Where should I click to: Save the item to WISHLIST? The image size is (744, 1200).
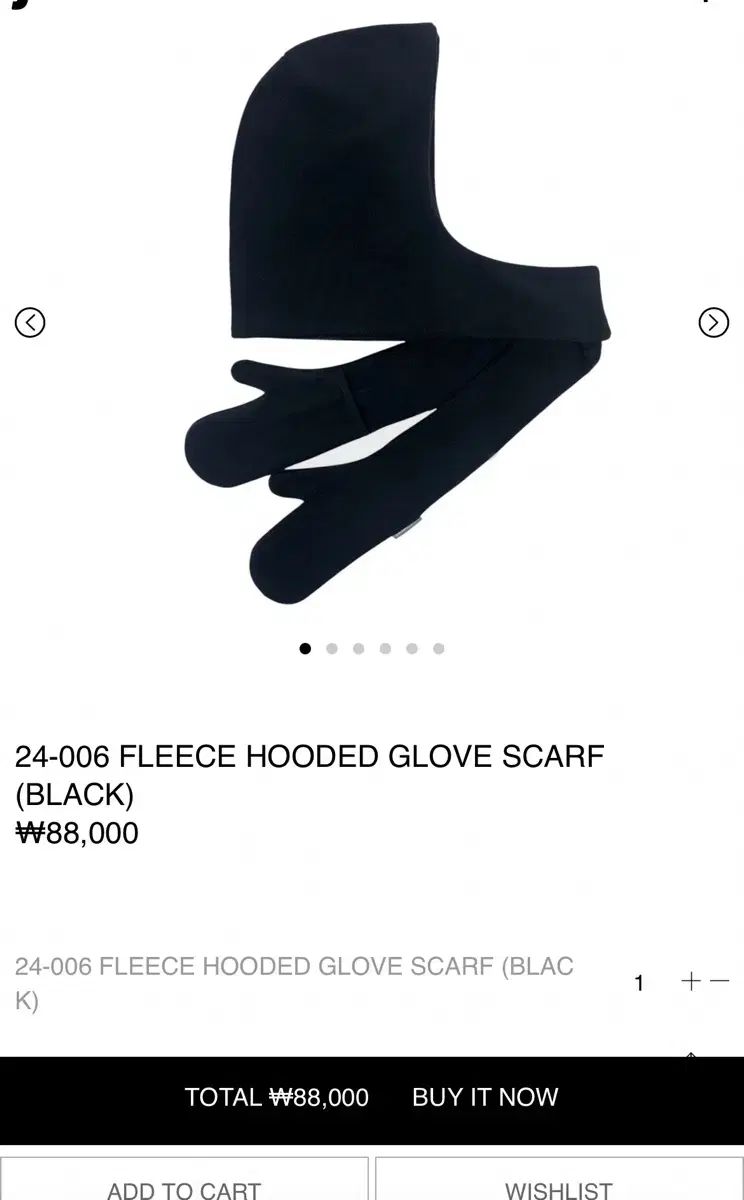tap(558, 1185)
